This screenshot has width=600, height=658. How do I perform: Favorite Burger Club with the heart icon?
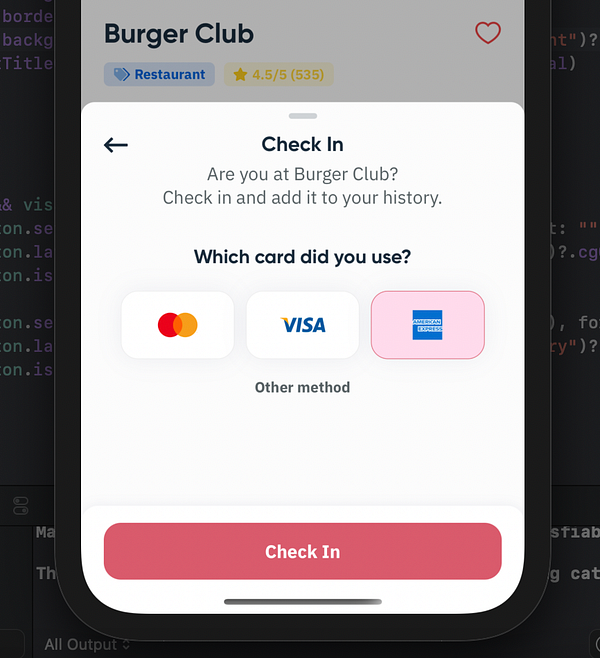pos(487,33)
